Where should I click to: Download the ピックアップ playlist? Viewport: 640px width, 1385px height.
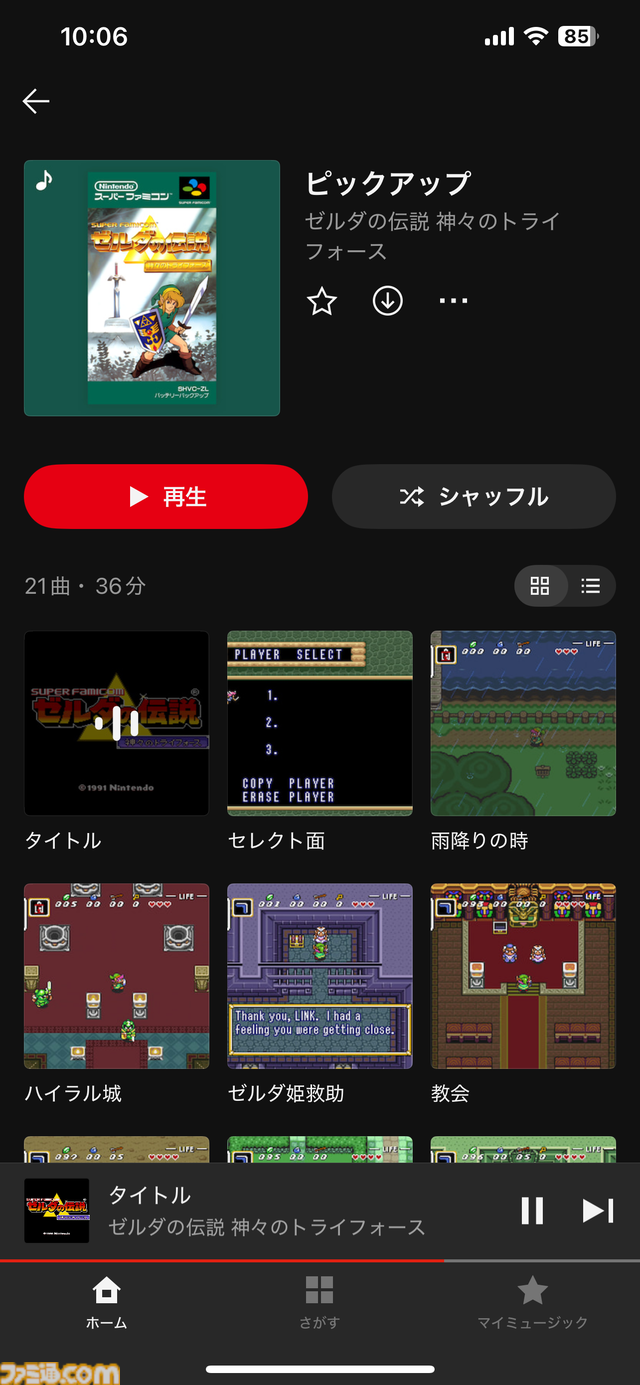(387, 301)
